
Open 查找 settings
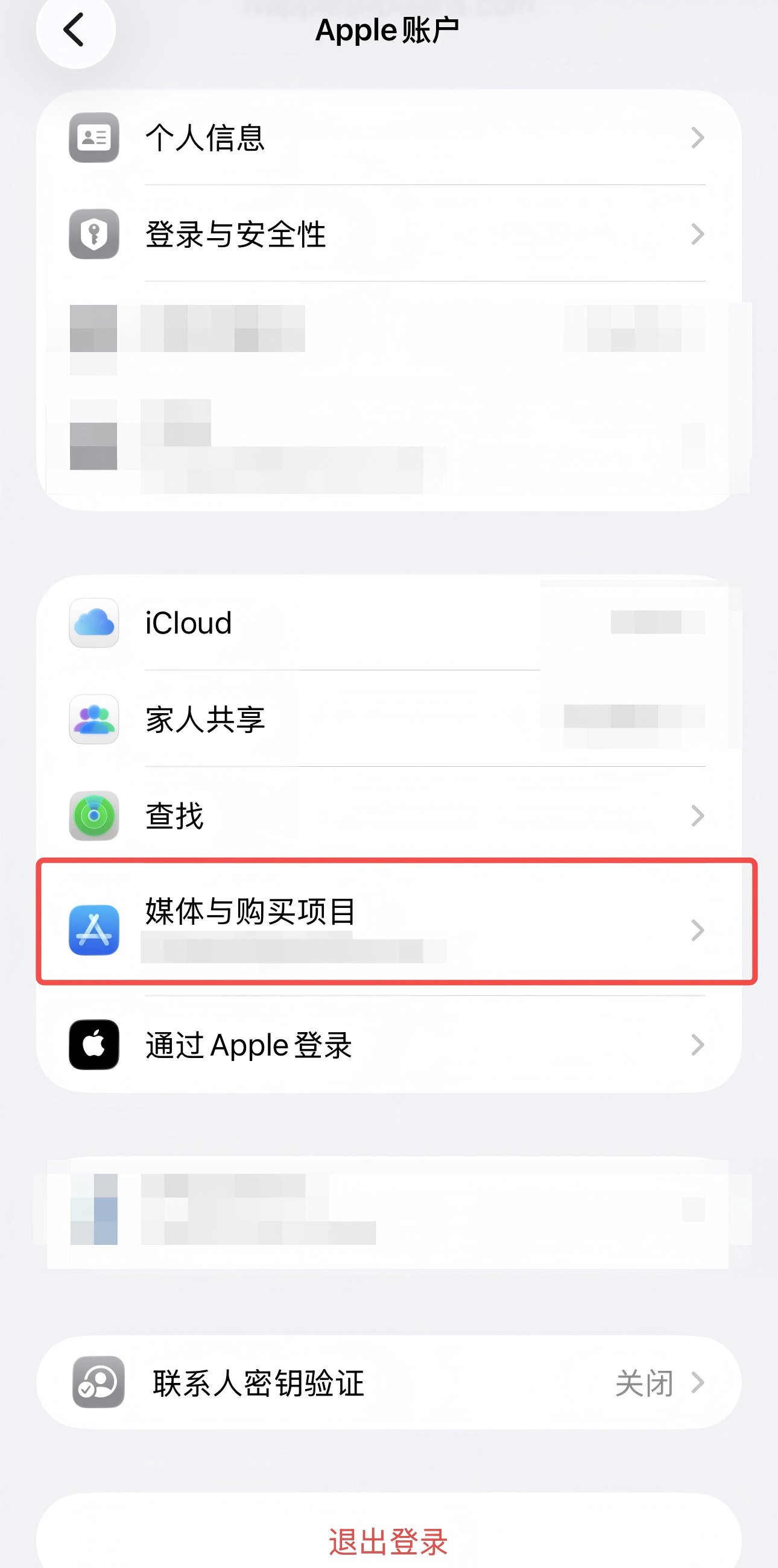pyautogui.click(x=388, y=816)
